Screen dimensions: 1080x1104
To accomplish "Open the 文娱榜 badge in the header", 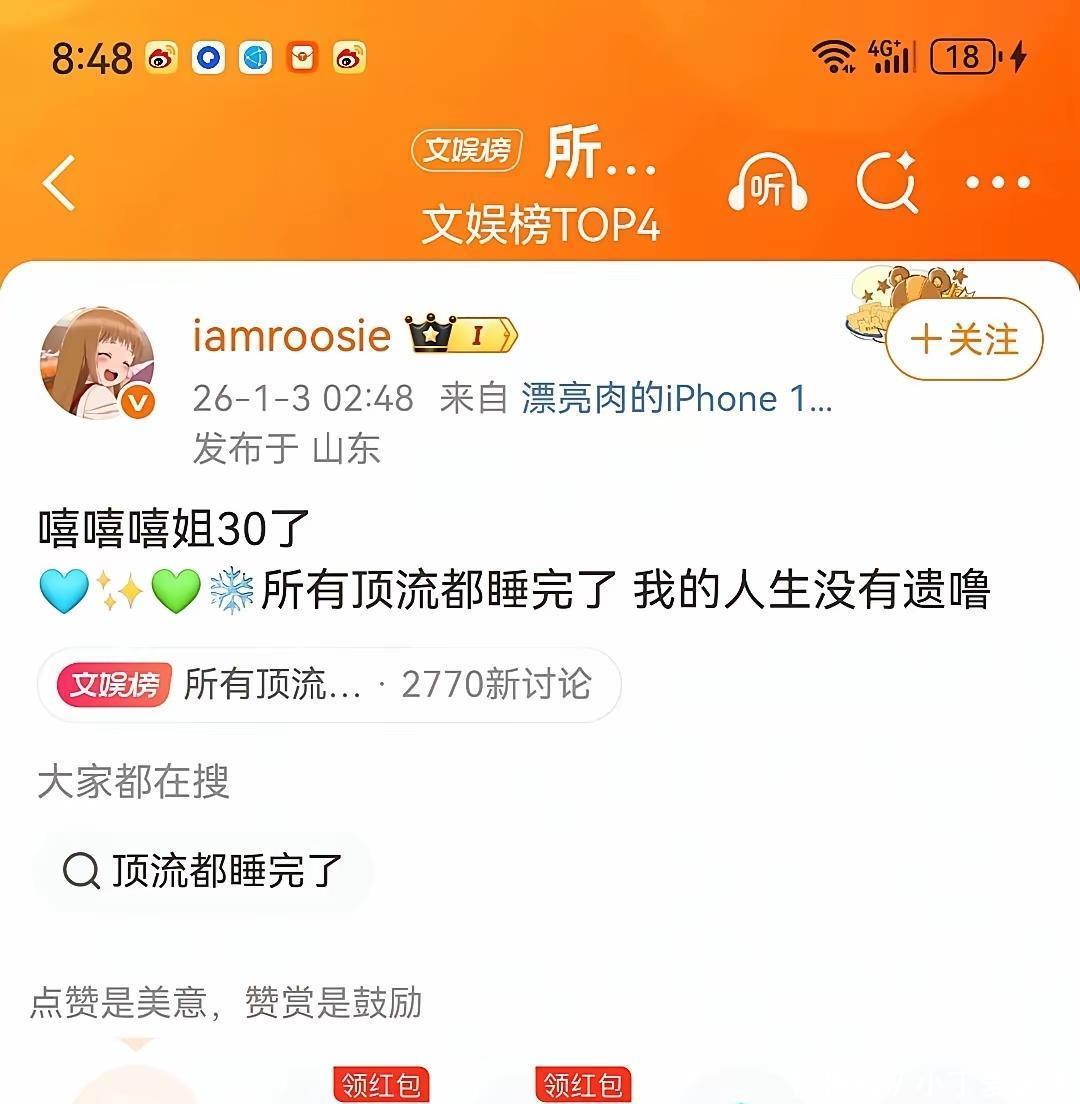I will pyautogui.click(x=467, y=151).
